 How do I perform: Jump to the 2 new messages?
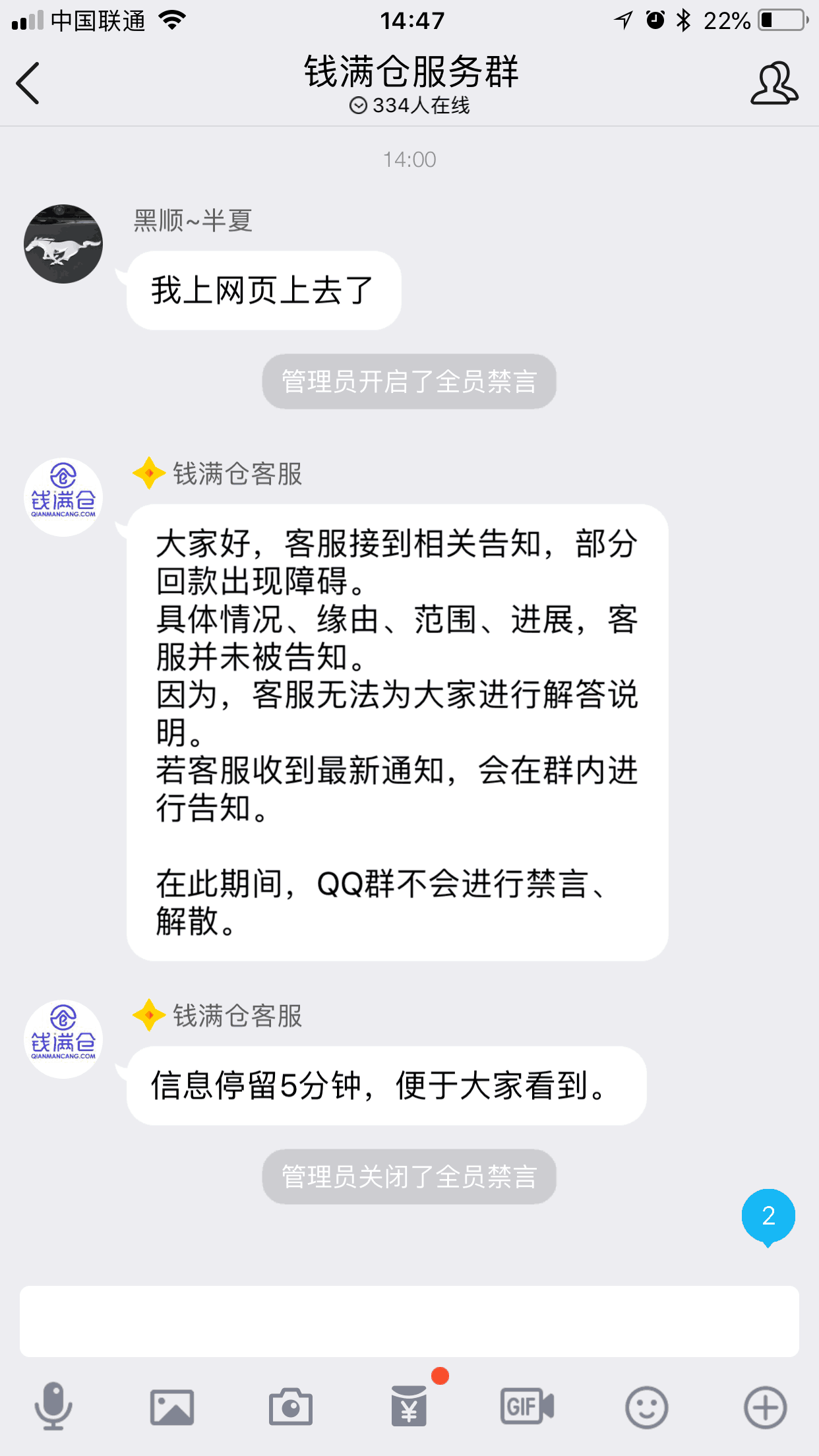[x=768, y=1217]
